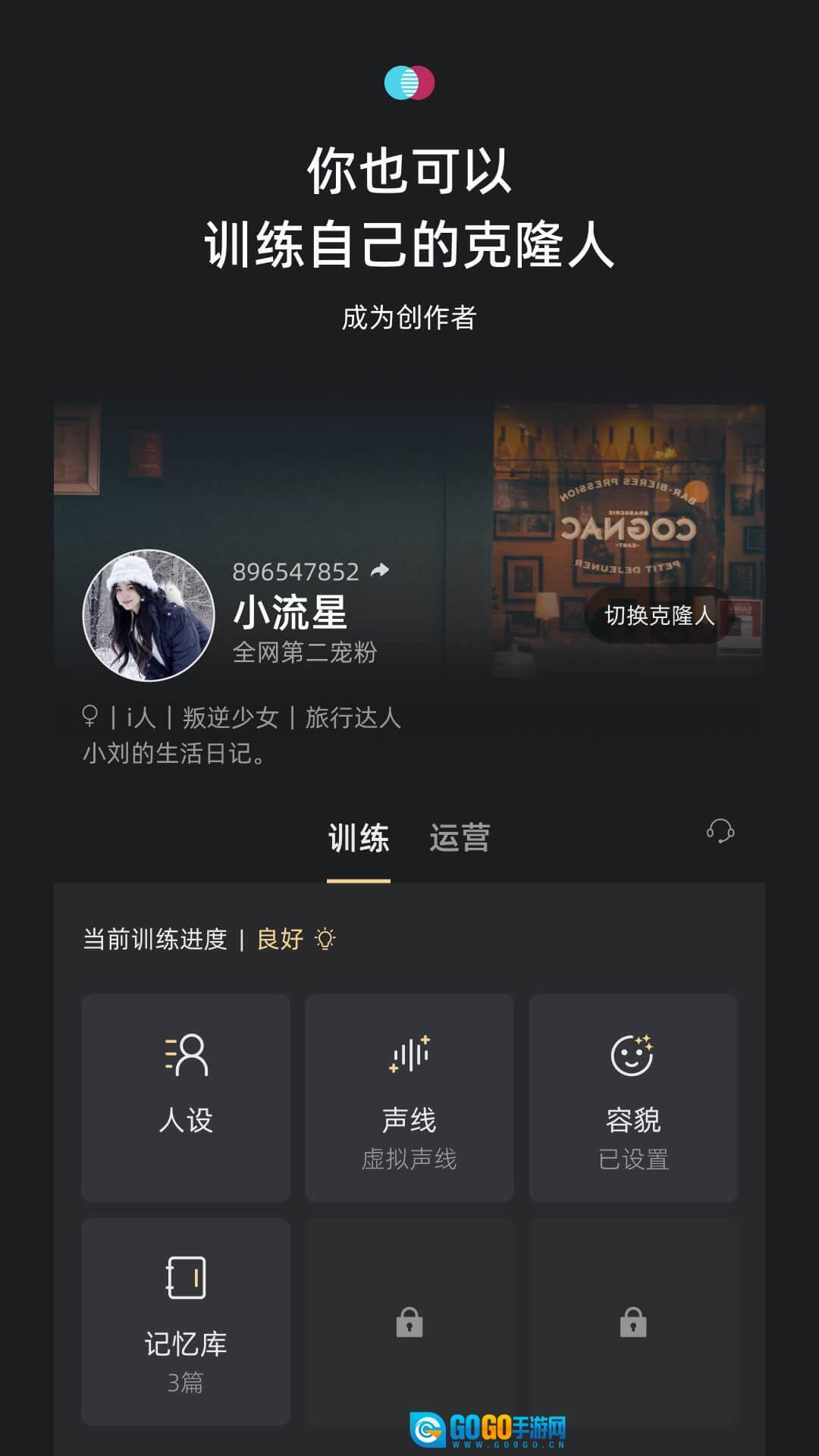Tap the first locked training module
This screenshot has width=819, height=1456.
[409, 1319]
